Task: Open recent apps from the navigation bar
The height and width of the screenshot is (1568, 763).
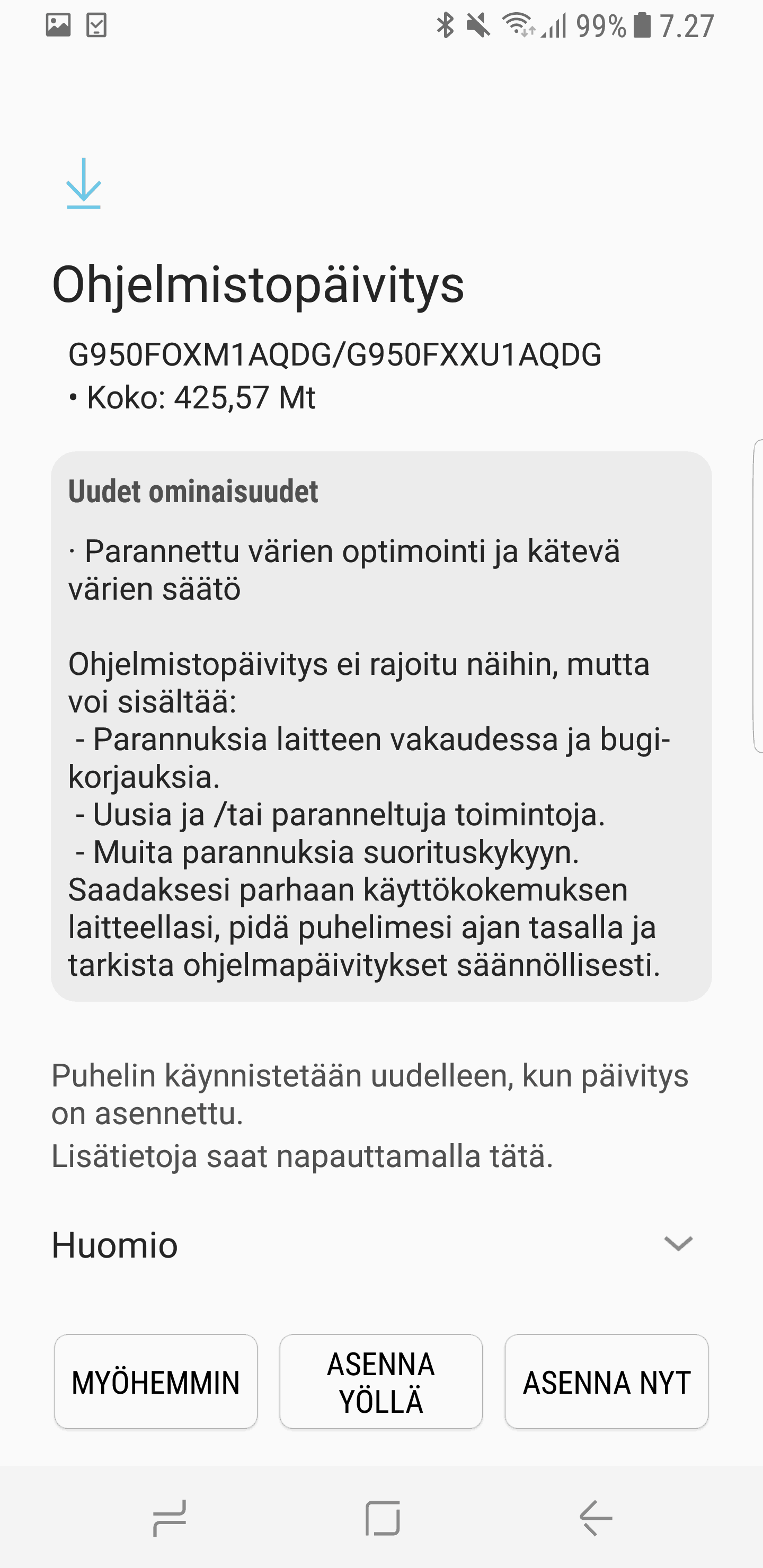Action: point(169,1518)
